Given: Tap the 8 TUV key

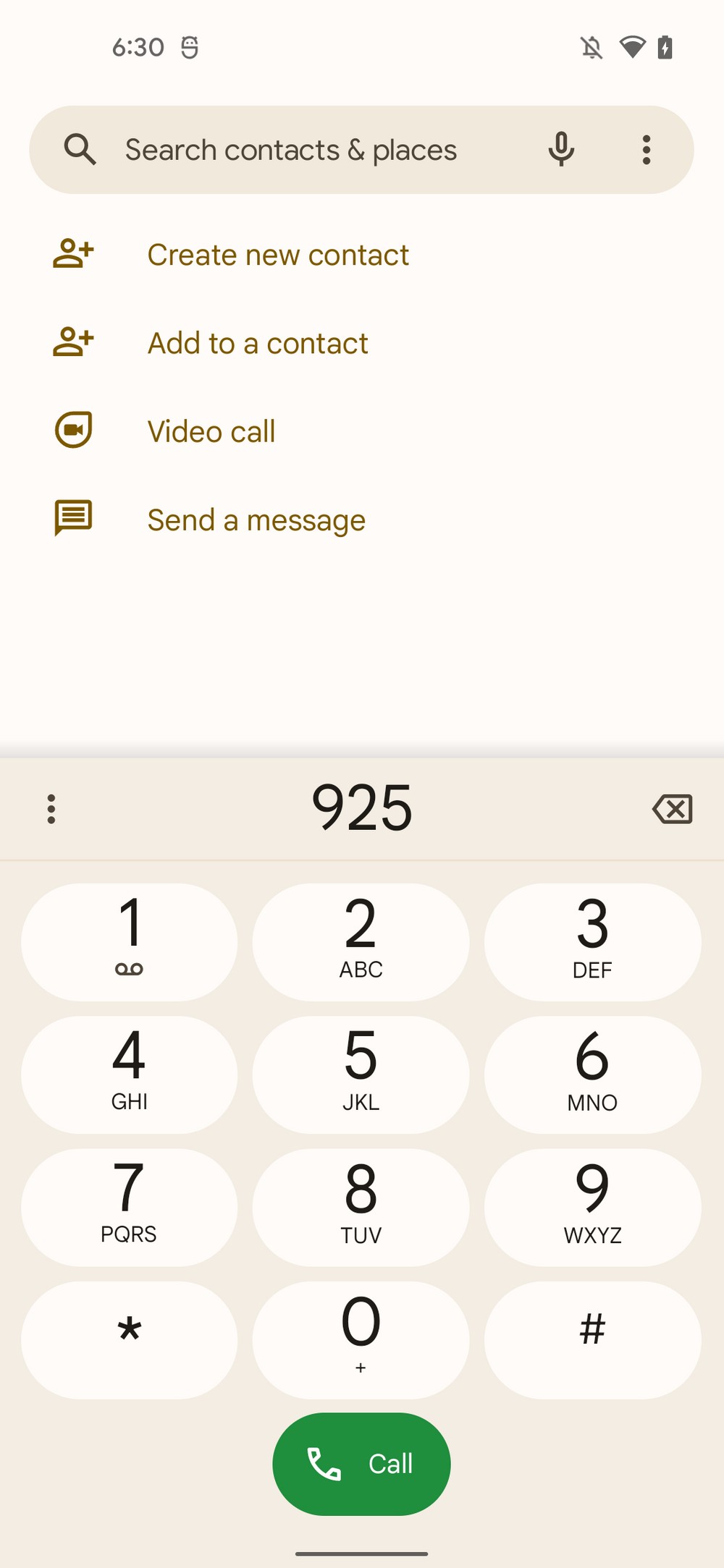Looking at the screenshot, I should click(361, 1207).
